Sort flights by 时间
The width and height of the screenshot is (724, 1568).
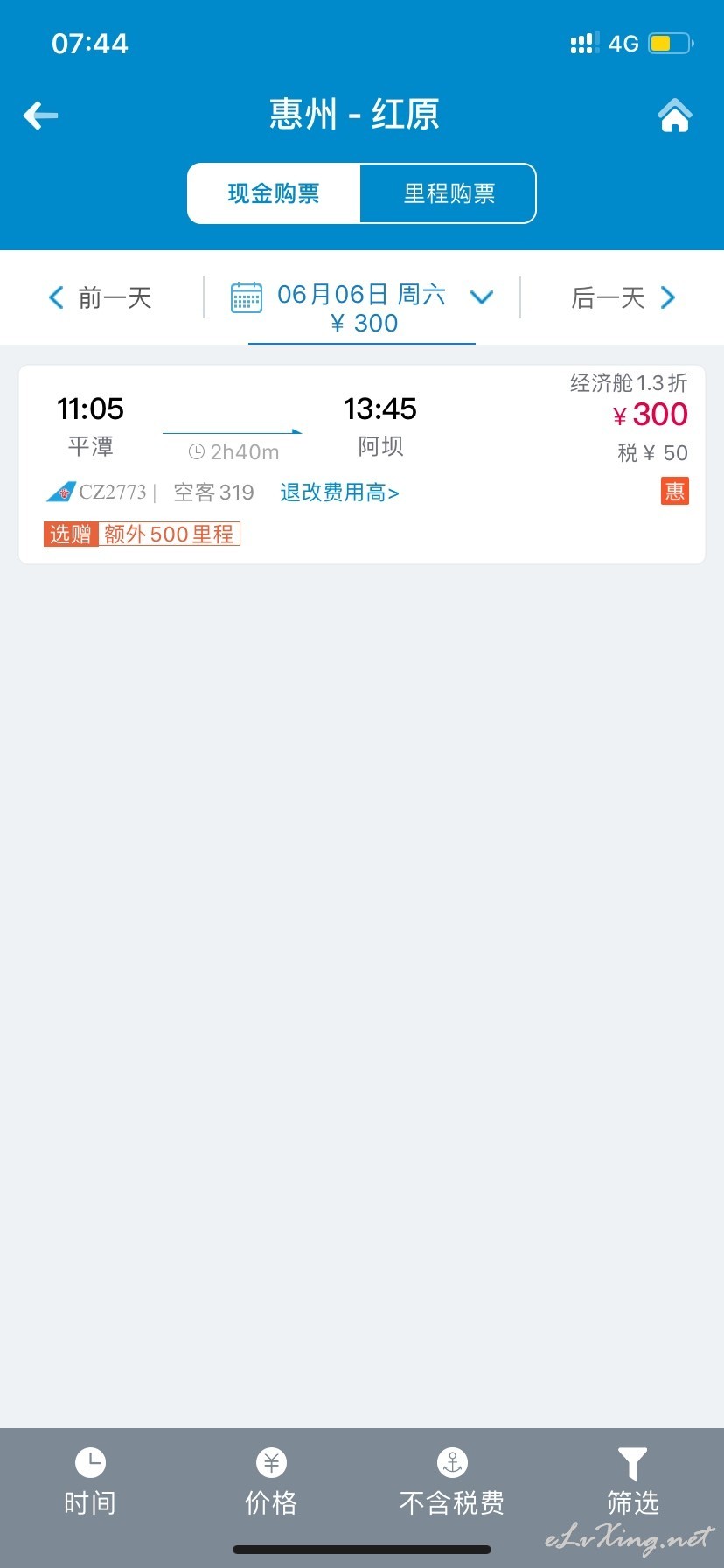pos(90,1482)
